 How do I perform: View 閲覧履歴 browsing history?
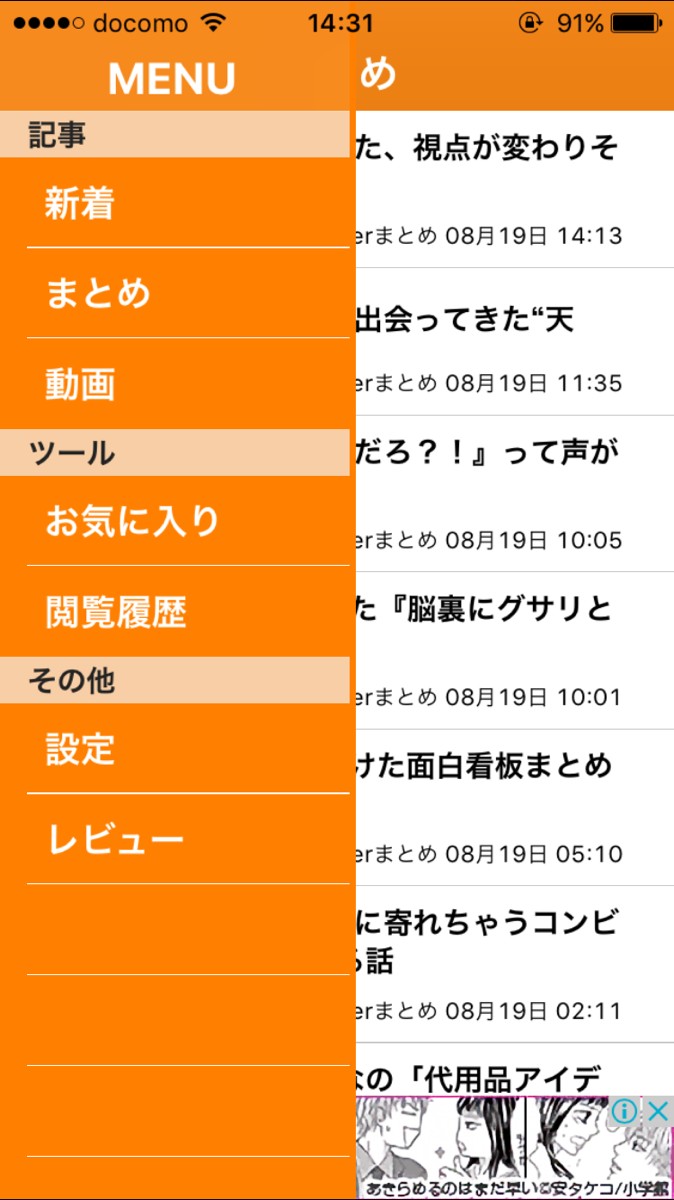point(116,612)
